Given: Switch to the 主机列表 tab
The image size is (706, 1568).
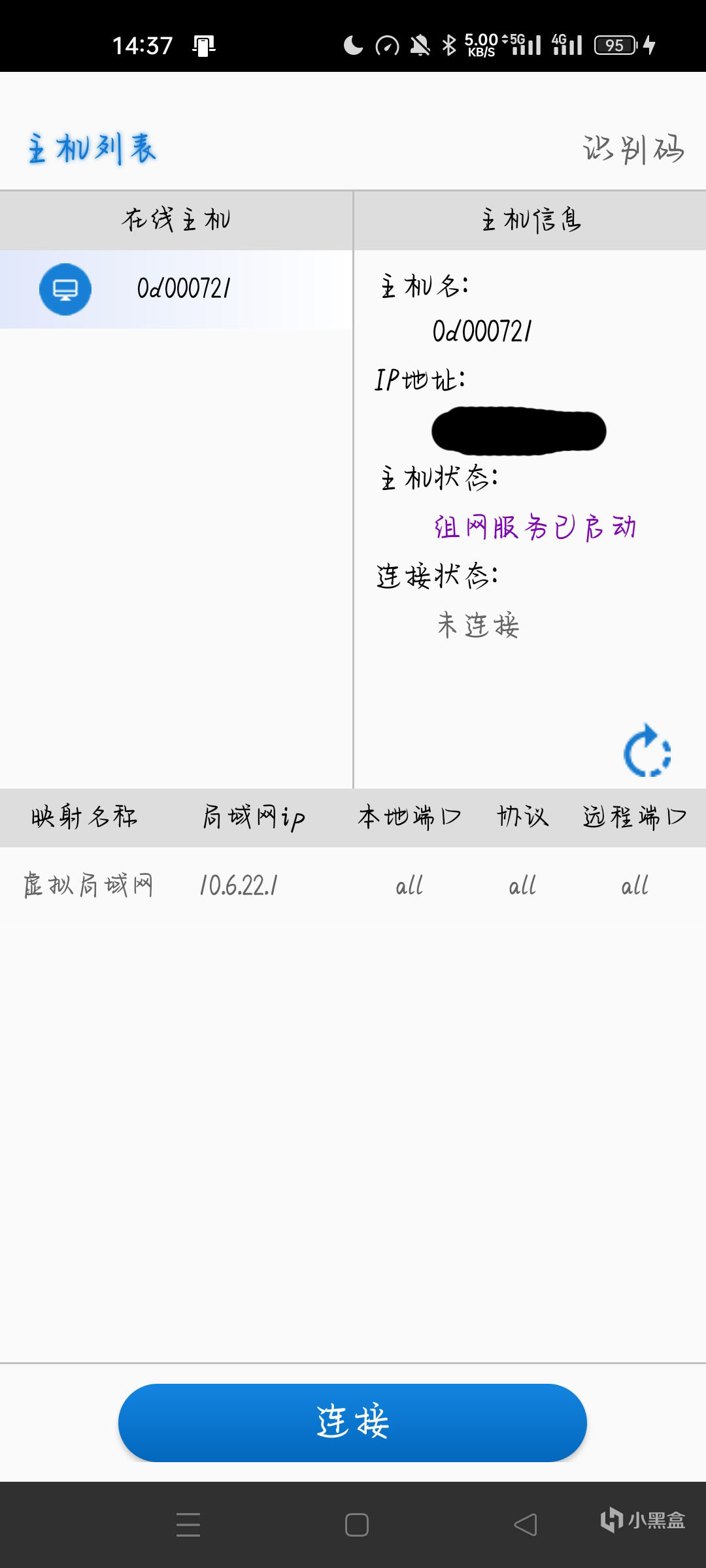Looking at the screenshot, I should 92,149.
